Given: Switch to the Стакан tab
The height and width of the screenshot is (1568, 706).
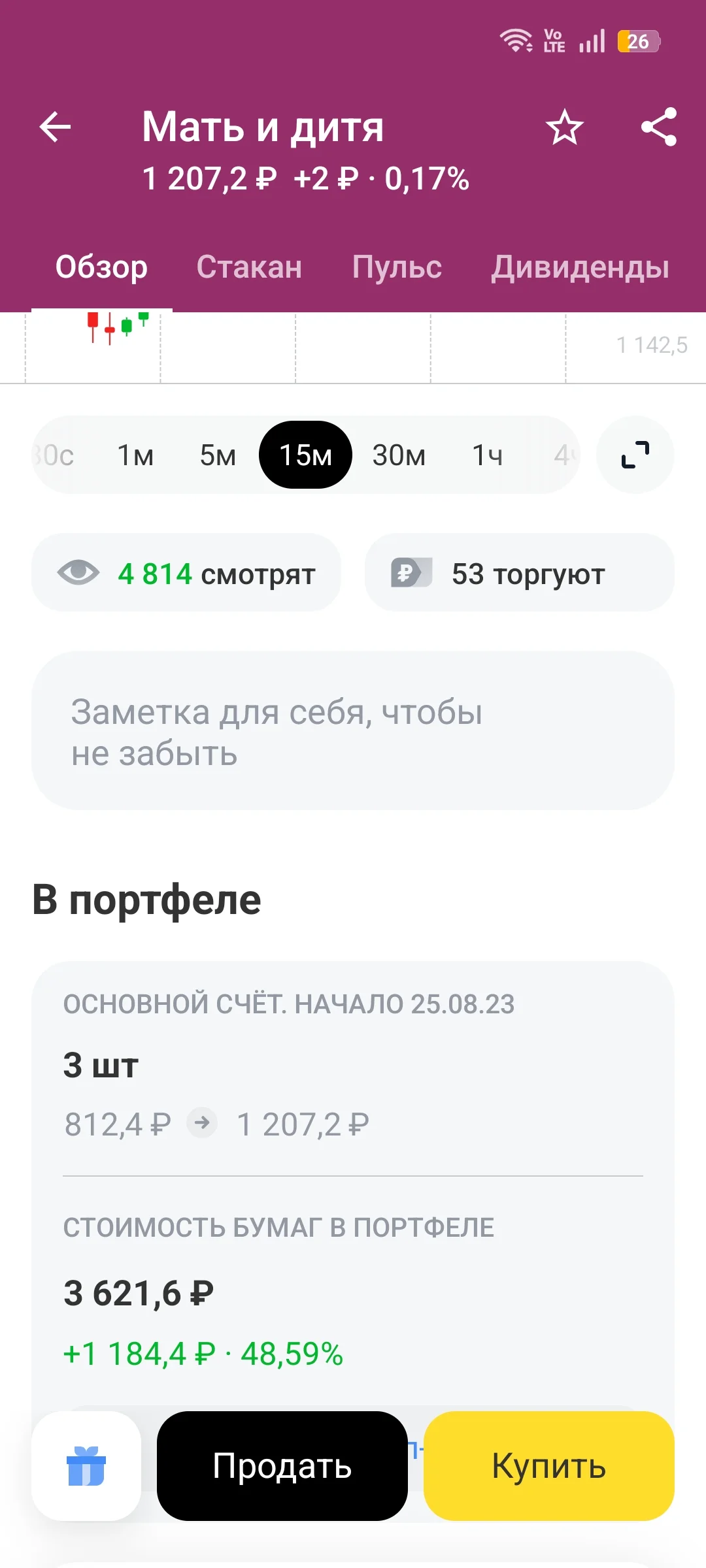Looking at the screenshot, I should coord(249,267).
